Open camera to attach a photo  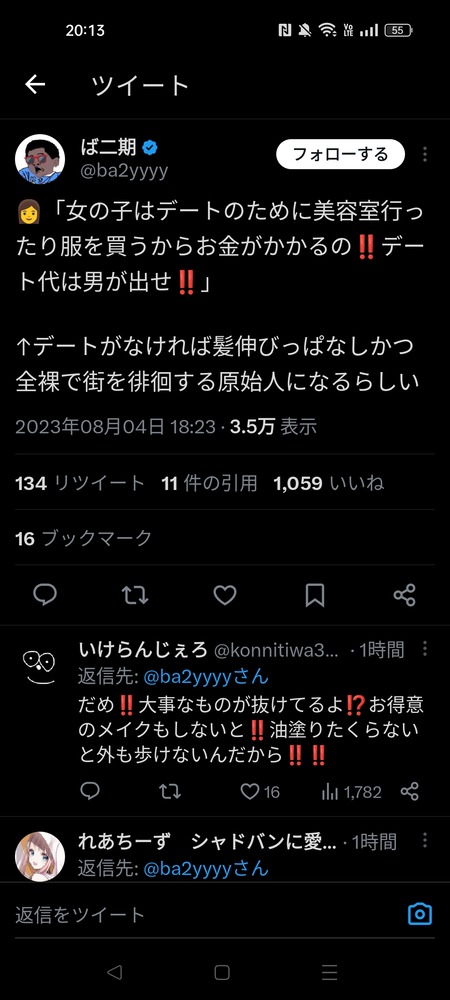pyautogui.click(x=420, y=914)
